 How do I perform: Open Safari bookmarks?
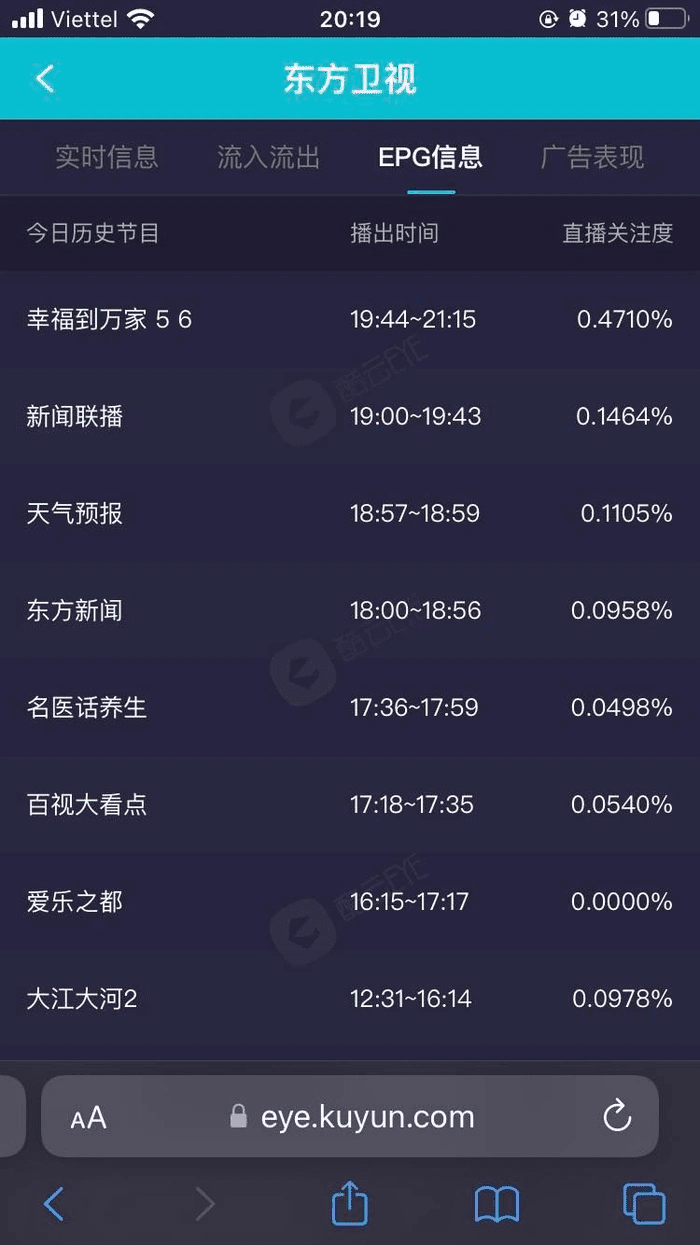[x=496, y=1204]
